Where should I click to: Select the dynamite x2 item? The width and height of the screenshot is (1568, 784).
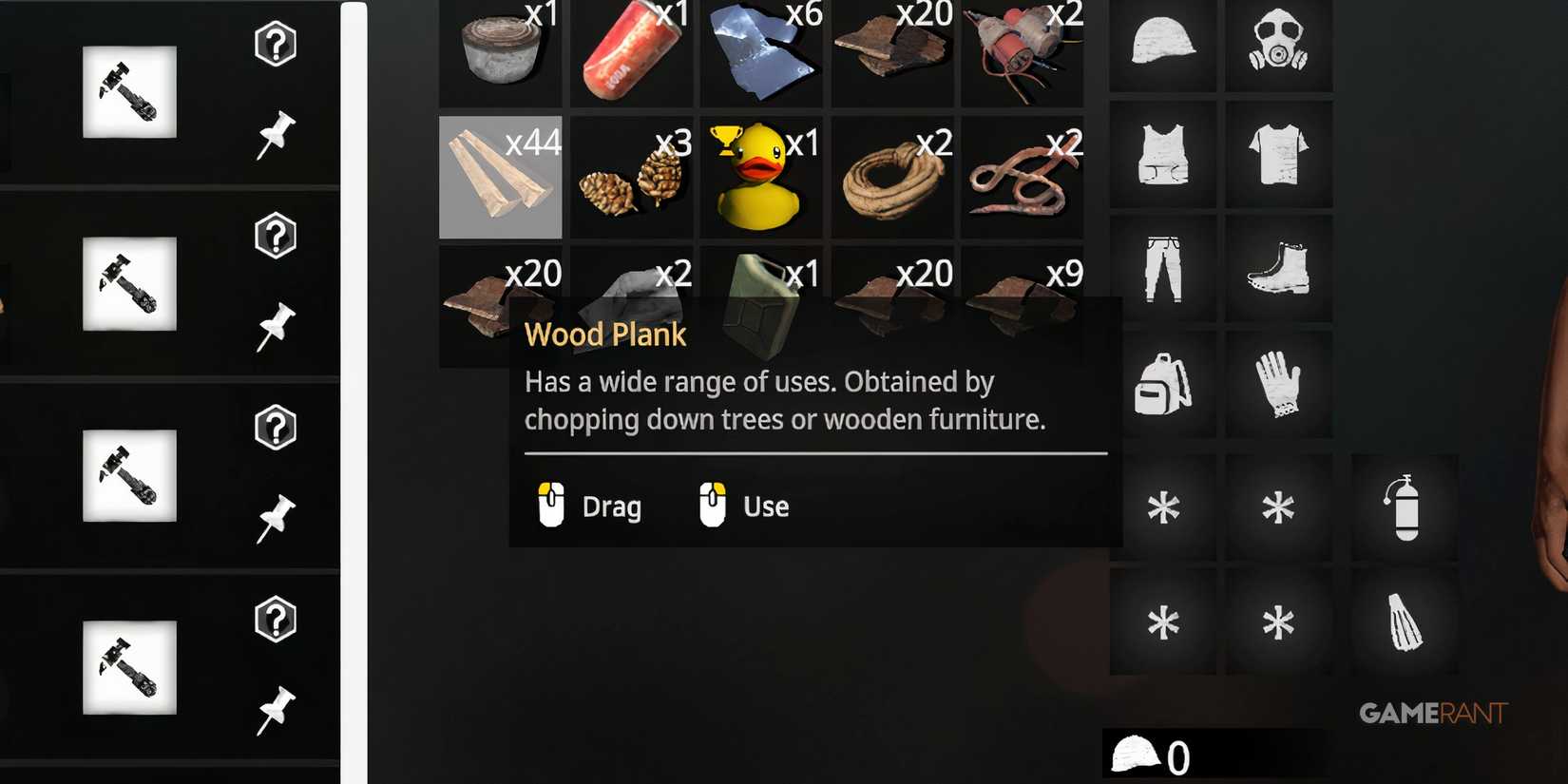coord(1022,48)
